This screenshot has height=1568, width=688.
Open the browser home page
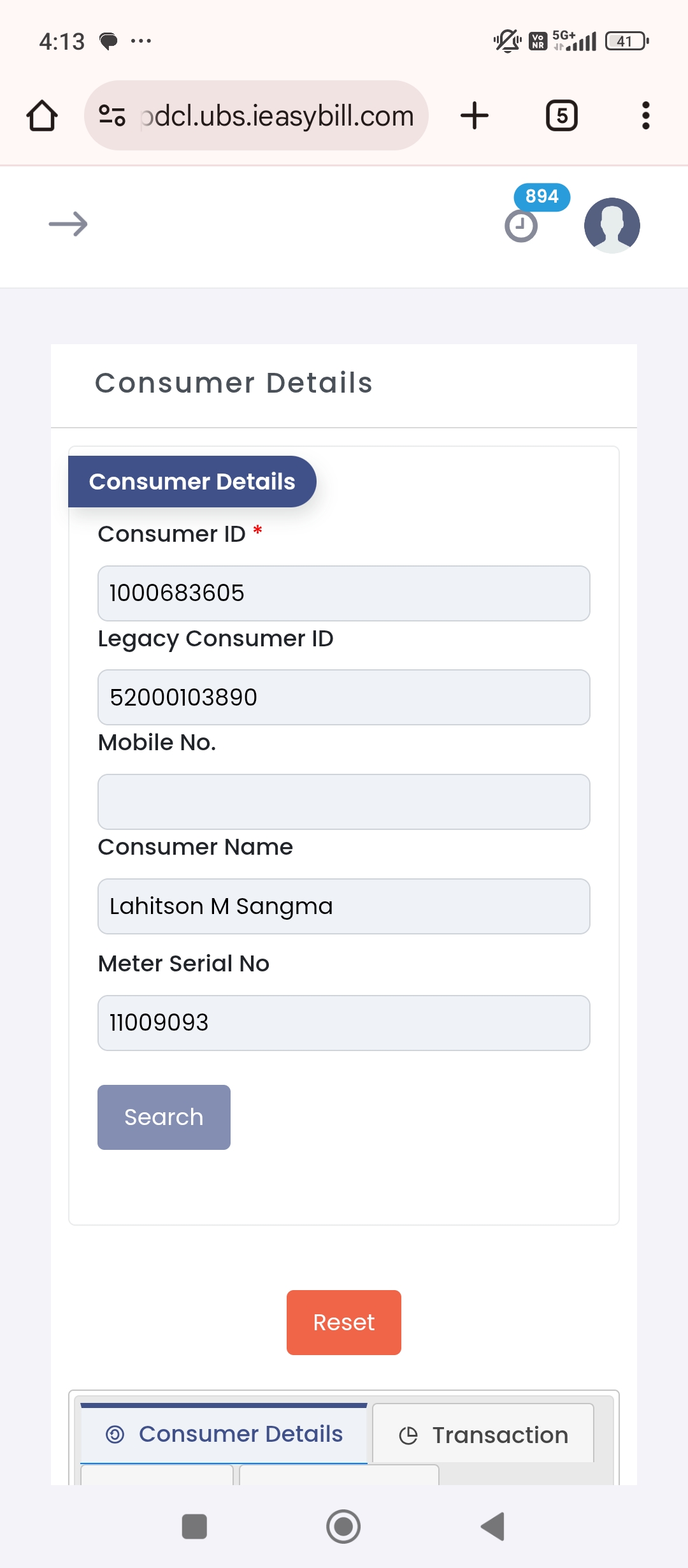(x=42, y=116)
